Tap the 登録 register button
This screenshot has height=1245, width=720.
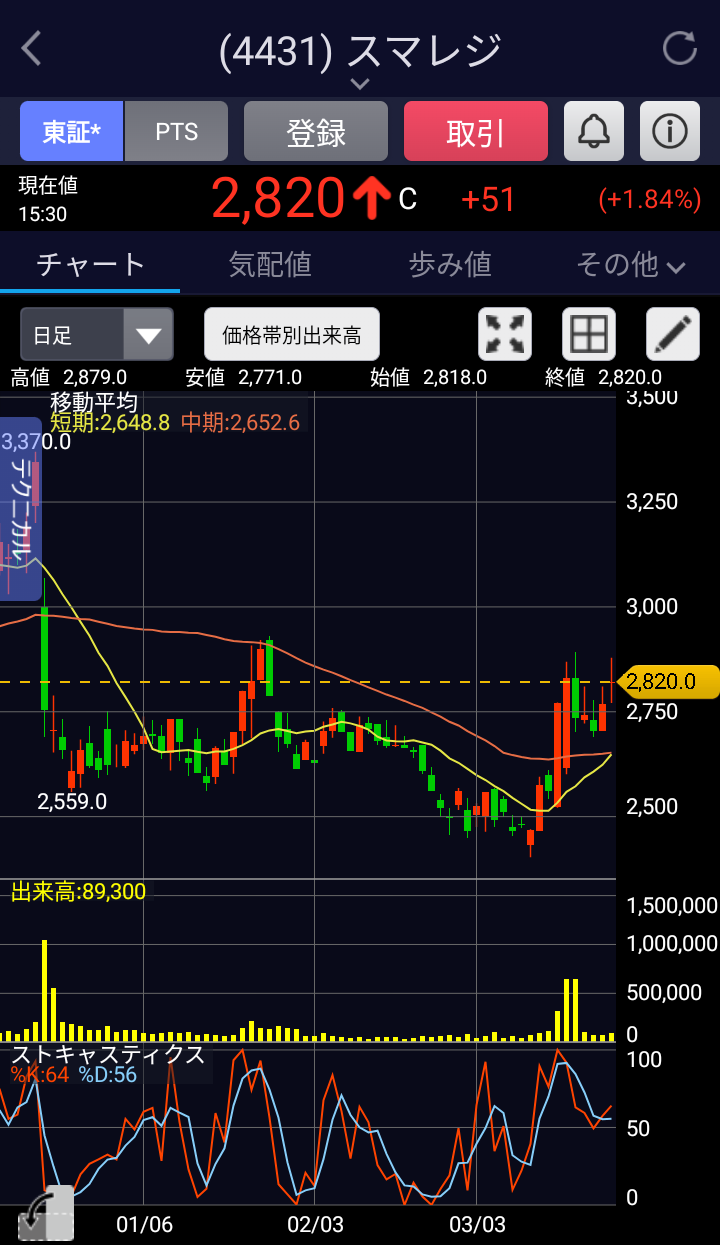pos(316,132)
